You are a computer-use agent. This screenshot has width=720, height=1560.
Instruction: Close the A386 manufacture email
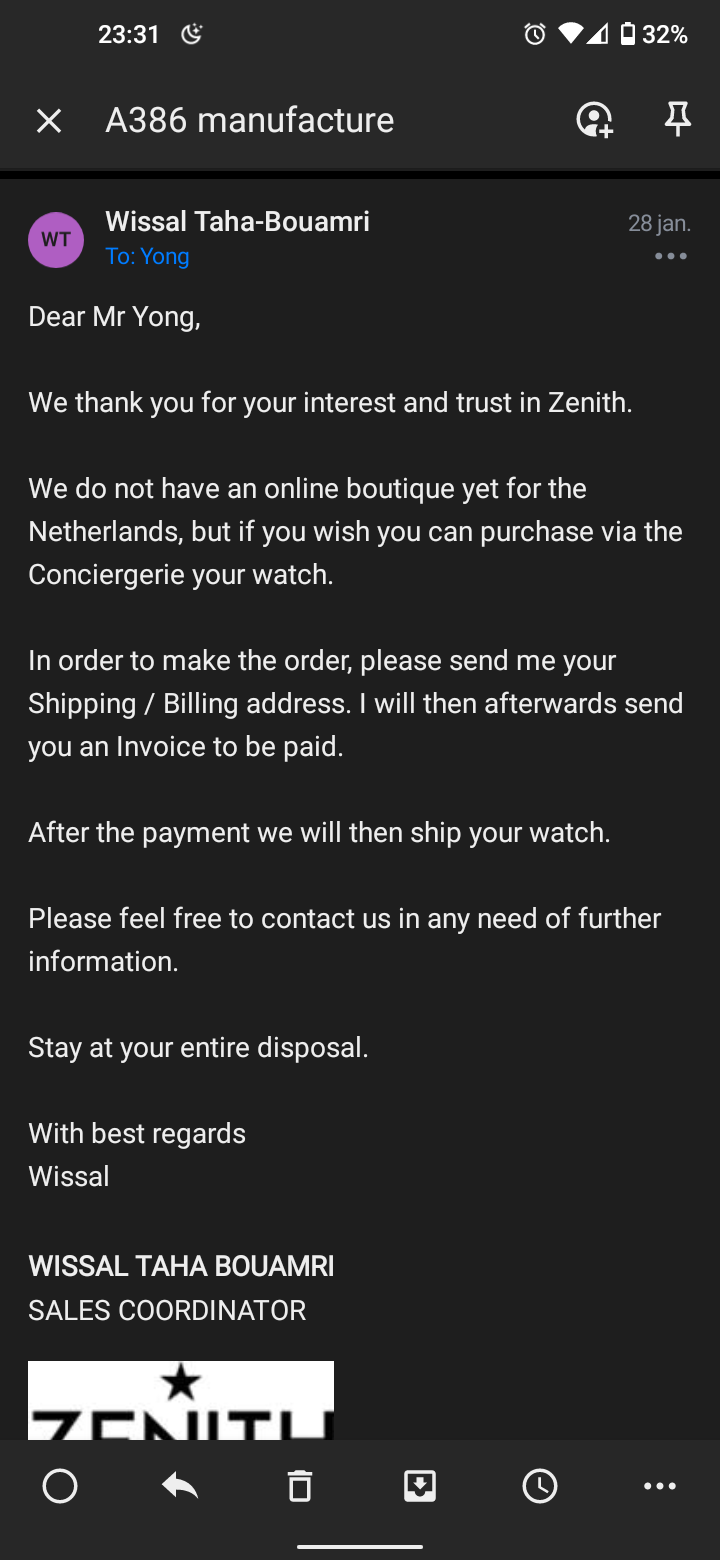(48, 121)
